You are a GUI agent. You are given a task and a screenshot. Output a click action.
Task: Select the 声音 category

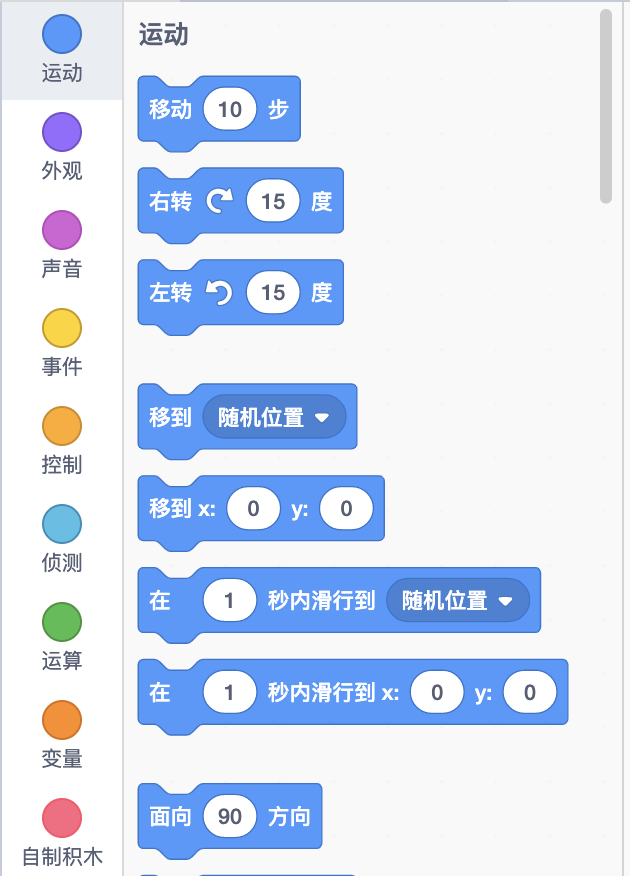61,244
